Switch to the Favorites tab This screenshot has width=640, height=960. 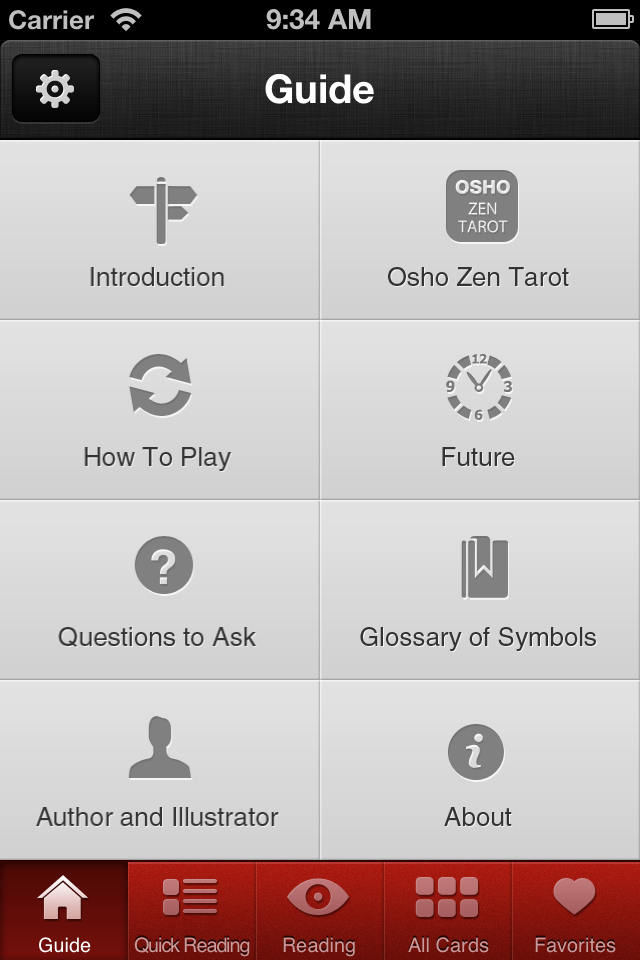pyautogui.click(x=575, y=911)
